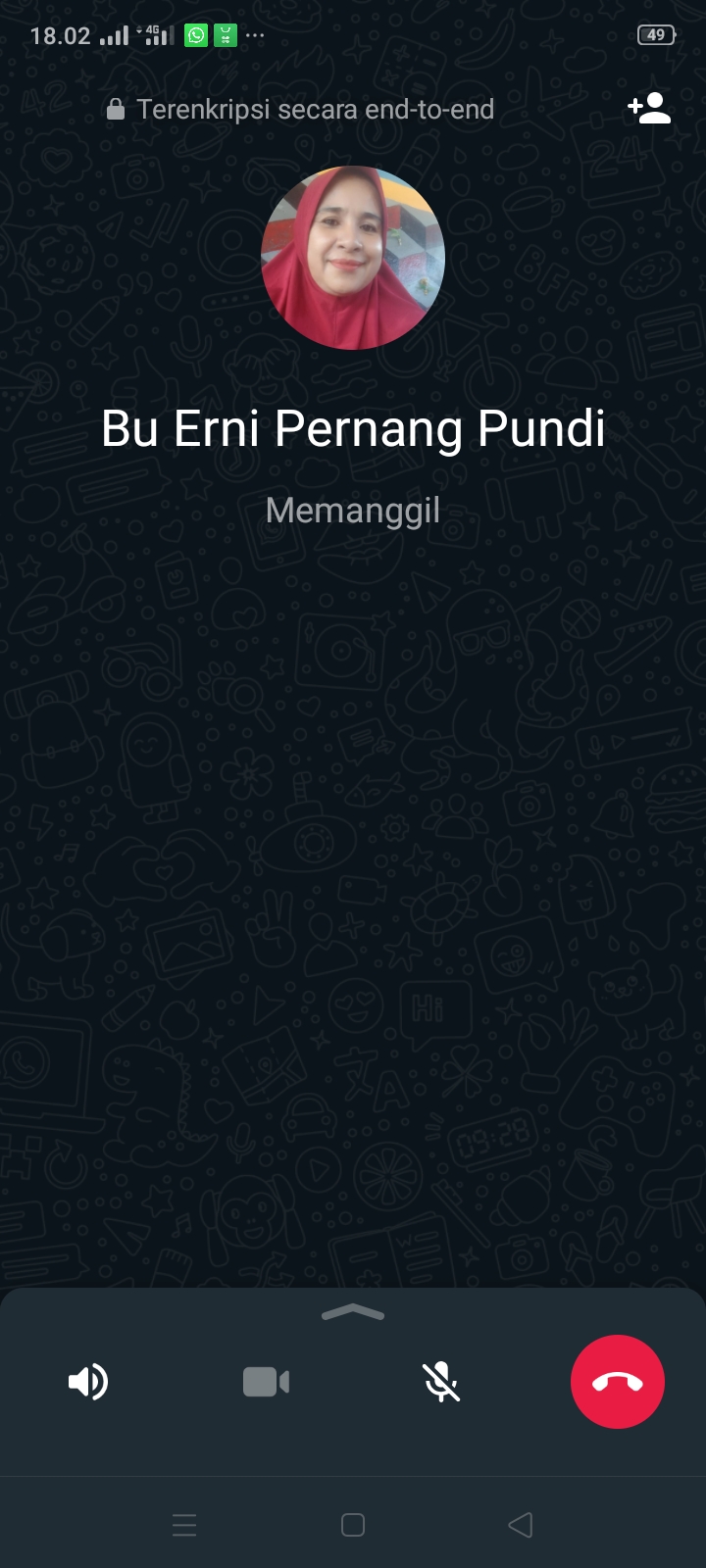Tap the end-to-end encryption lock icon
The height and width of the screenshot is (1568, 706).
[x=115, y=109]
